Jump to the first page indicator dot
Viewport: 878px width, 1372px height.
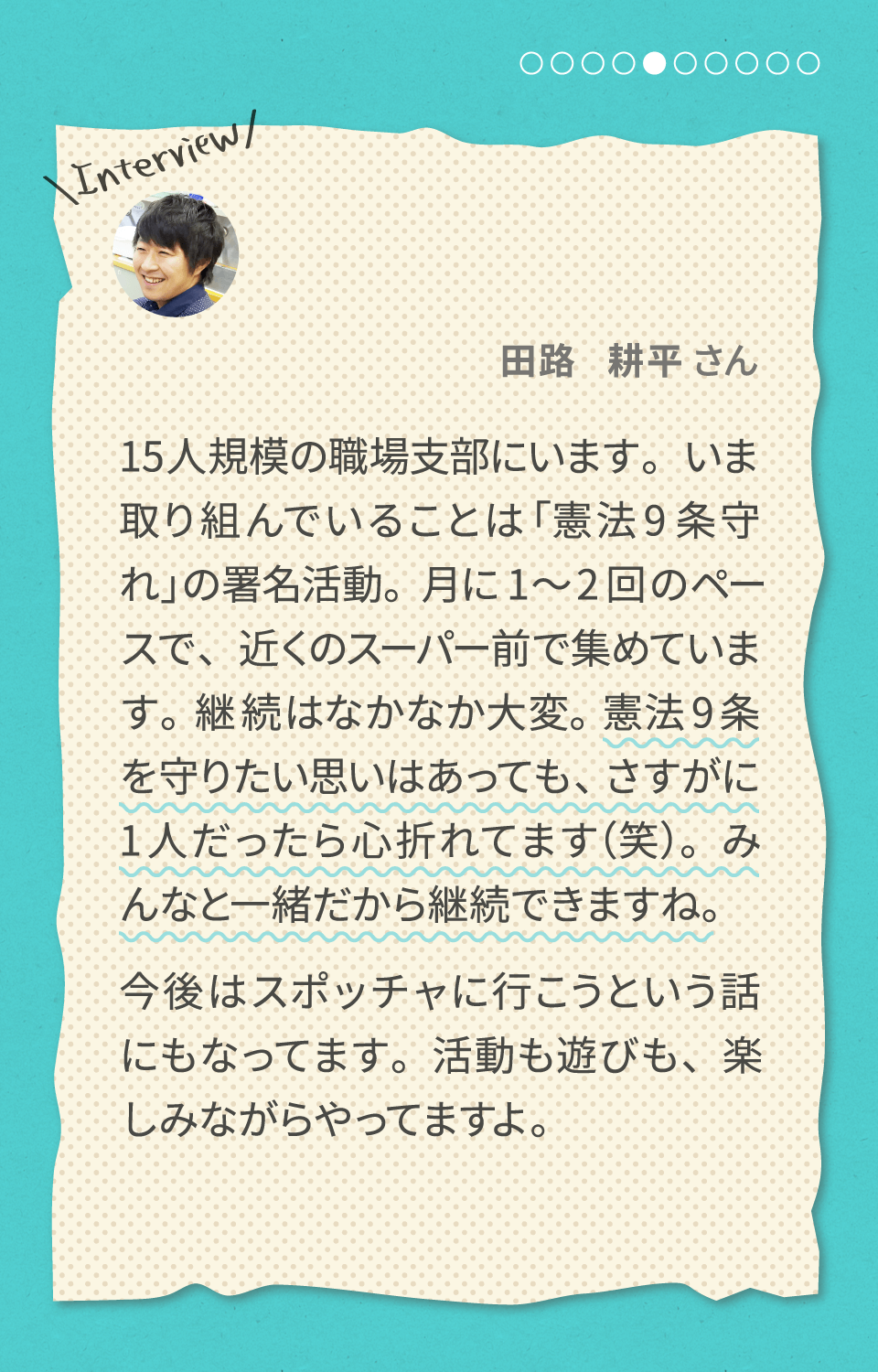531,63
